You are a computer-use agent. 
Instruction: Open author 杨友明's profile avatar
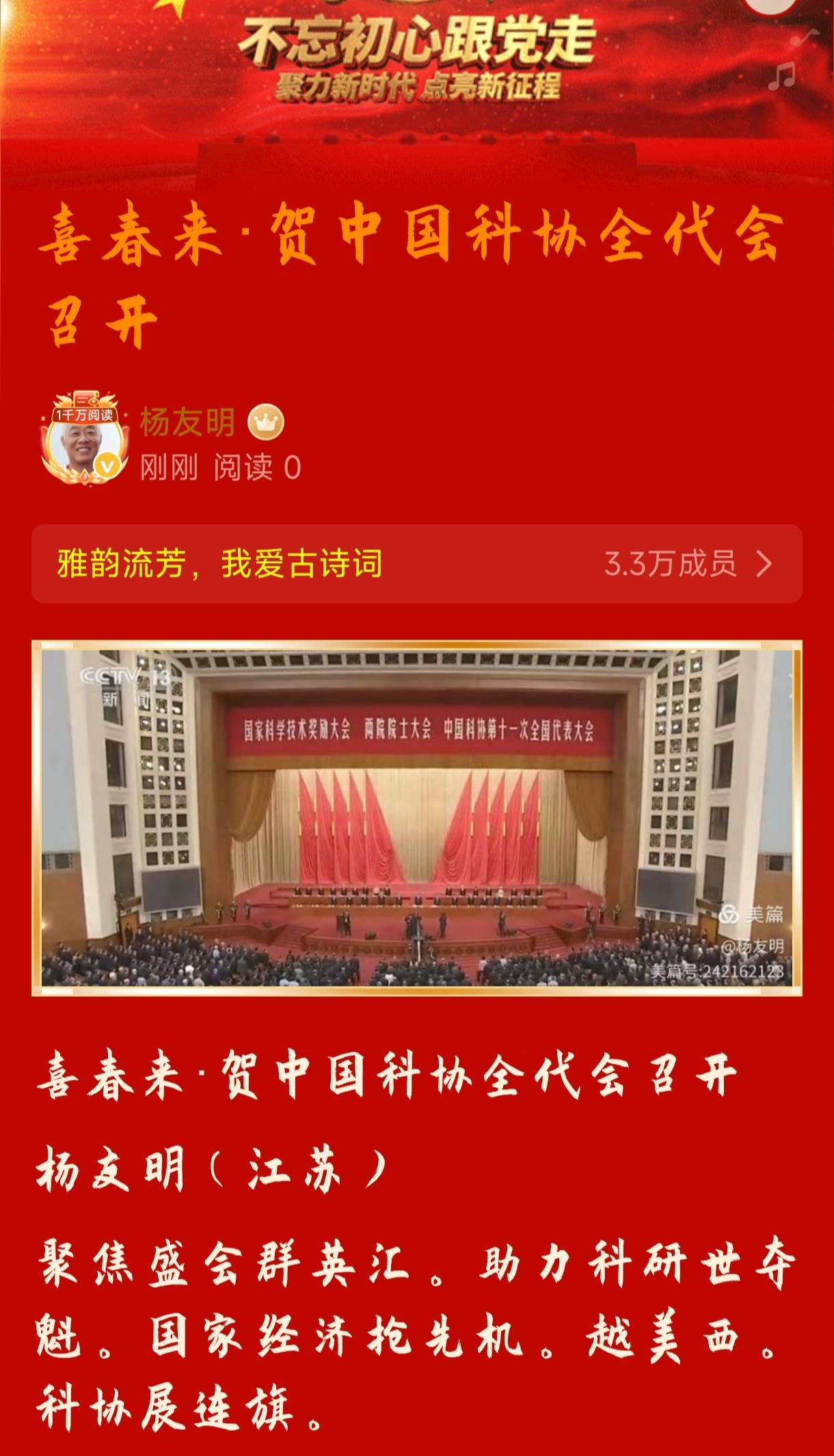(x=85, y=439)
